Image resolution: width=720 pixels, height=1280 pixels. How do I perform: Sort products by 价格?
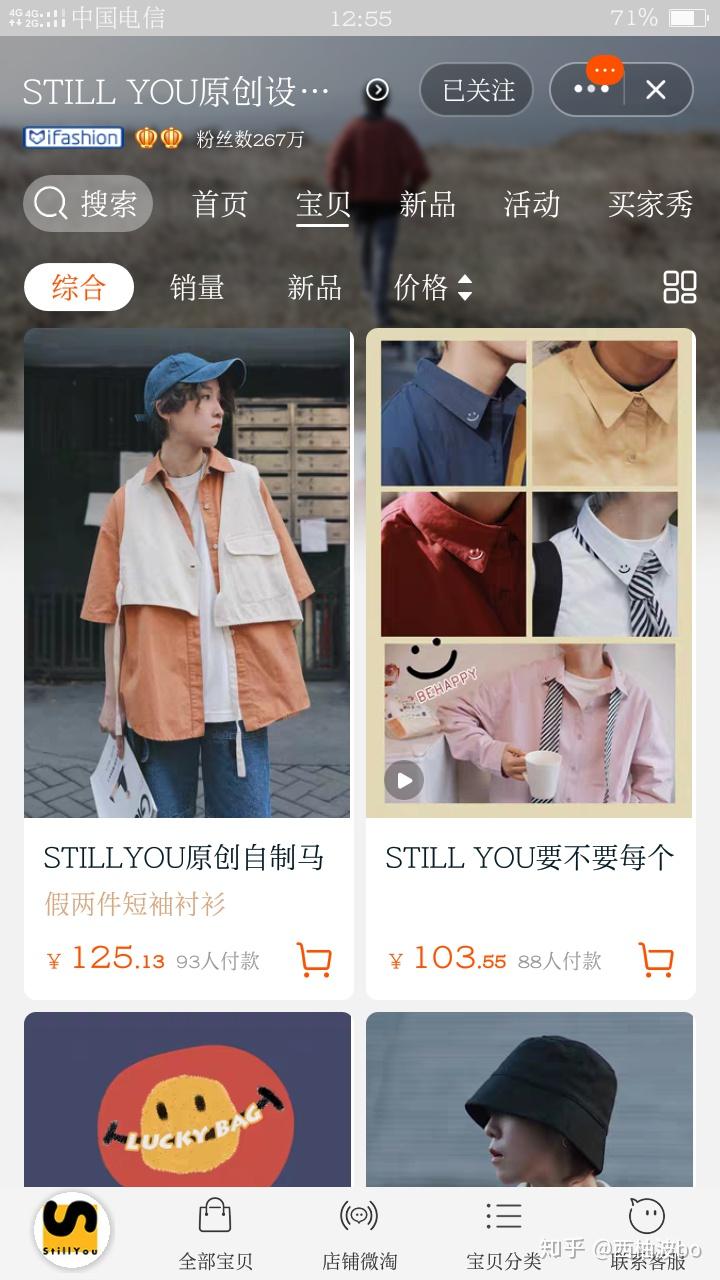432,288
